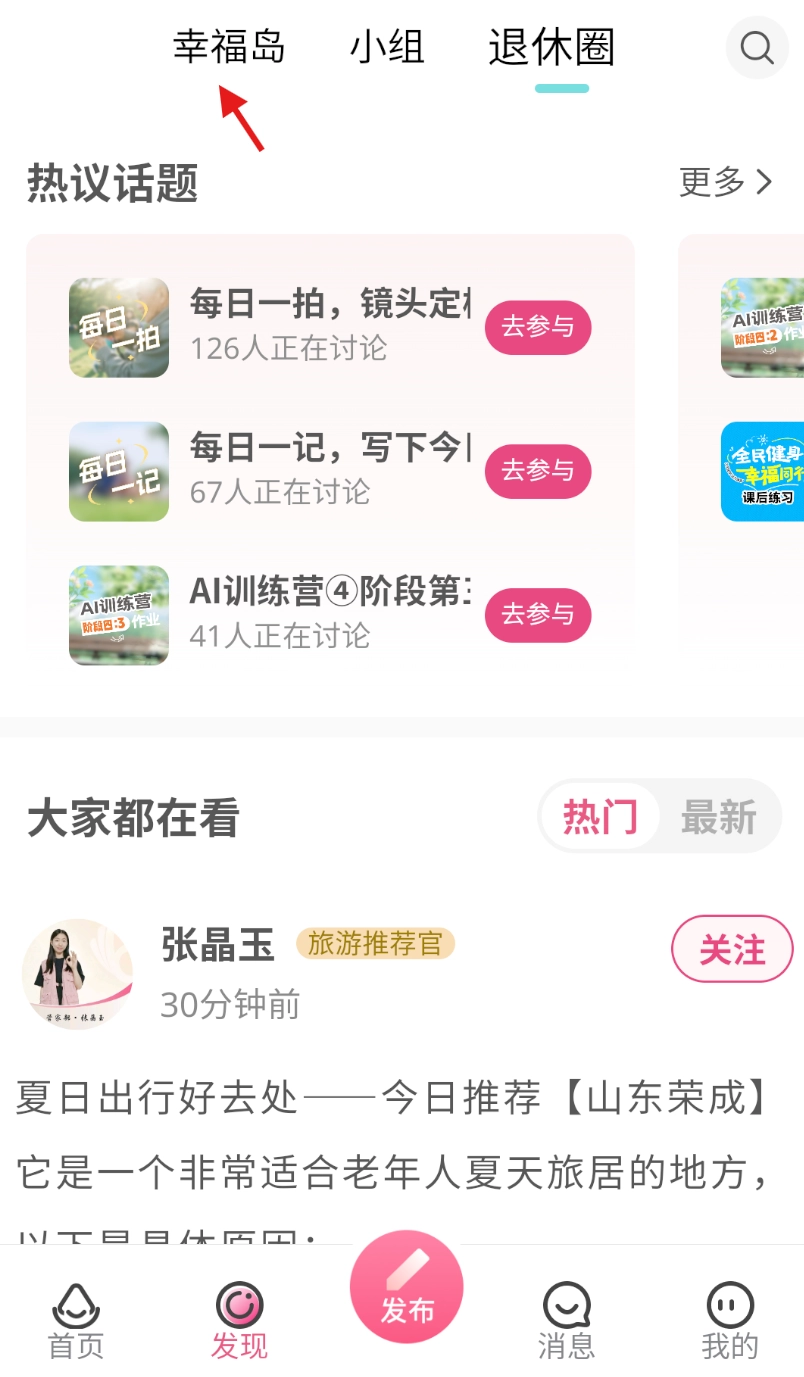Viewport: 804px width, 1377px height.
Task: Open 张晶玉's profile avatar
Action: [77, 974]
